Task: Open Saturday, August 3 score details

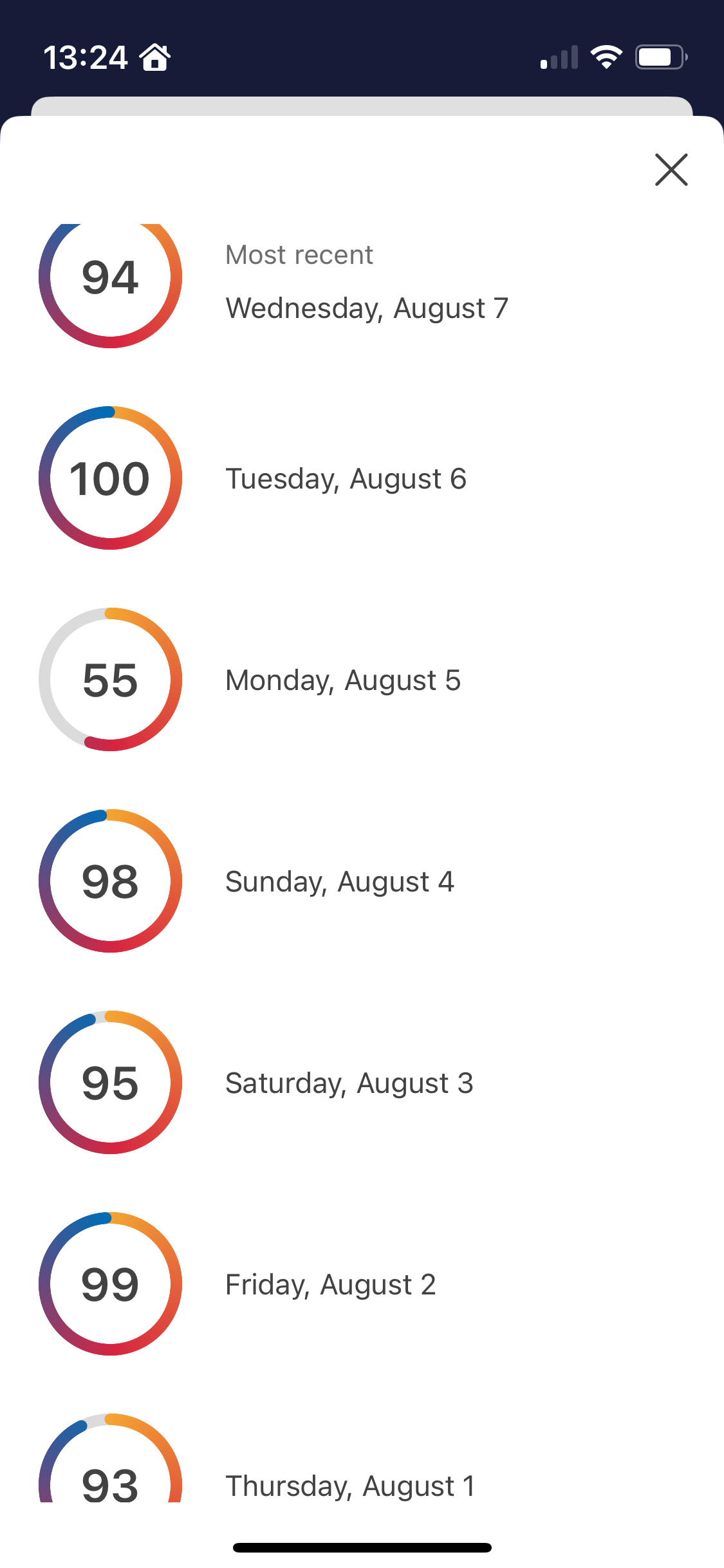Action: [x=362, y=1083]
